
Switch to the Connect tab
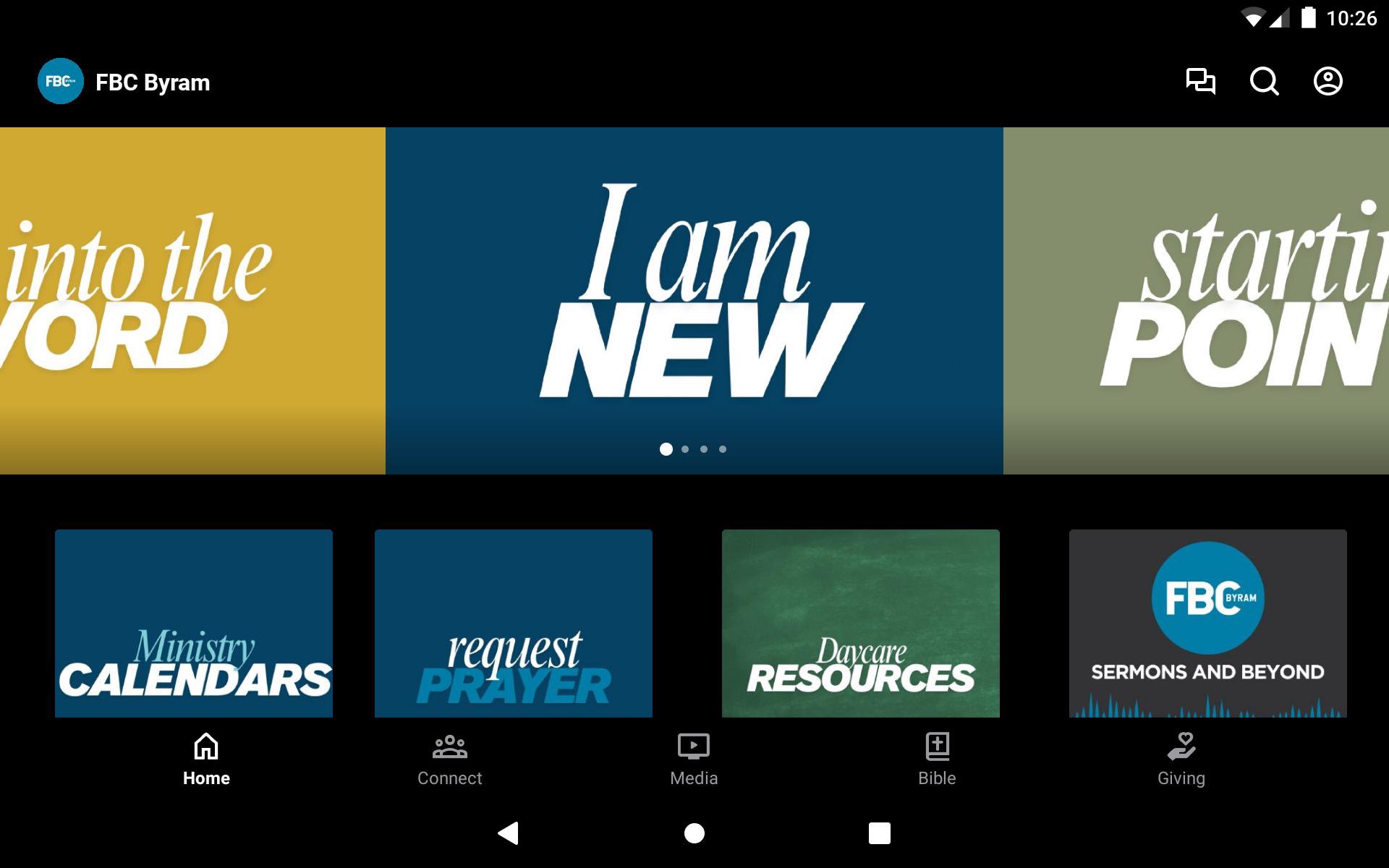pos(449,759)
